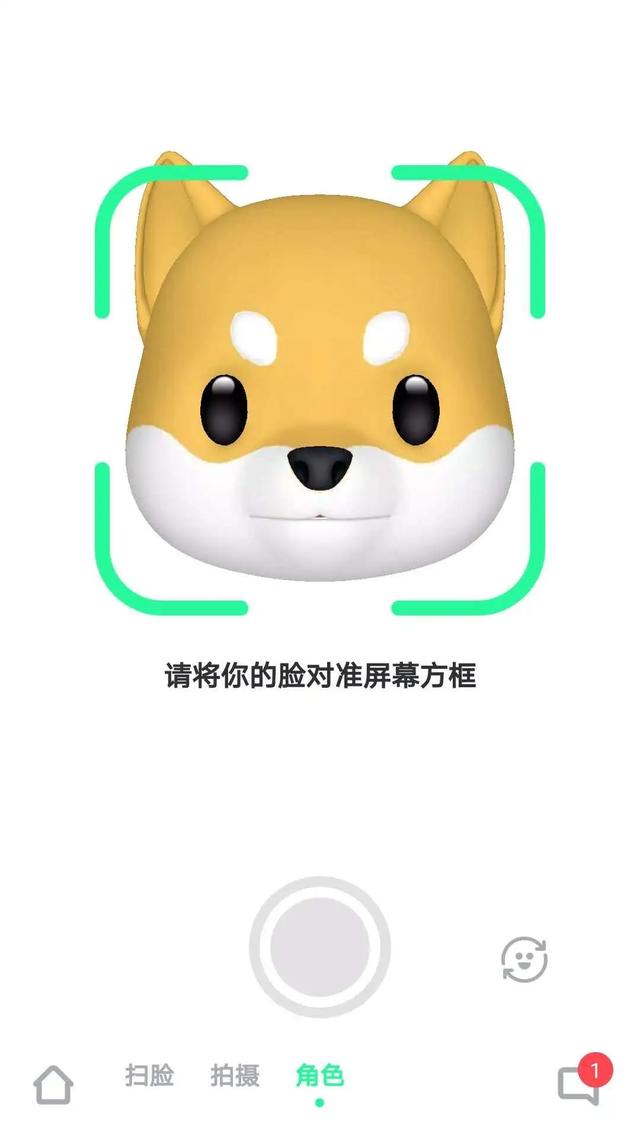Switch to the 拍摄 tab
Screen dimensions: 640x1122
click(235, 1075)
